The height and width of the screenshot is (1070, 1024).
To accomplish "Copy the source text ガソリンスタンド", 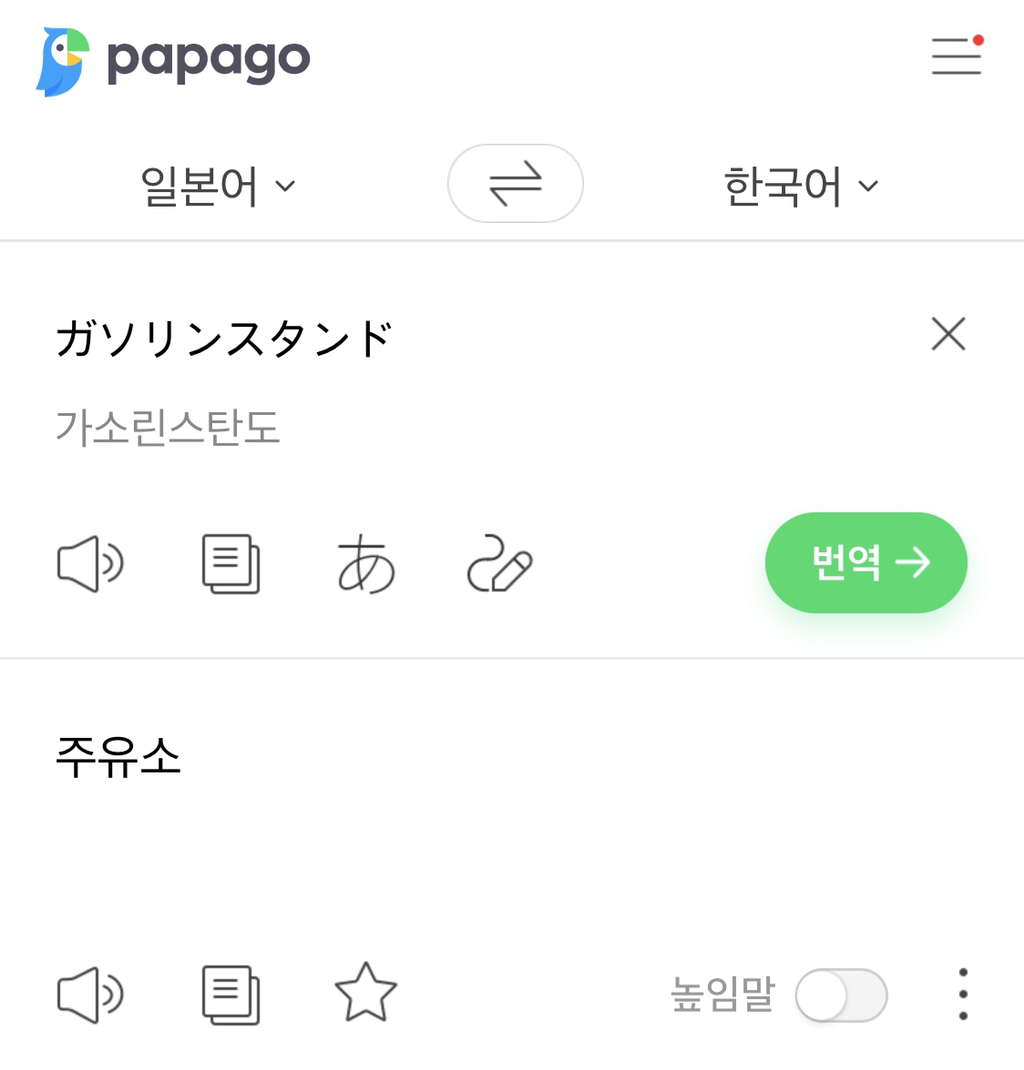I will [x=230, y=563].
